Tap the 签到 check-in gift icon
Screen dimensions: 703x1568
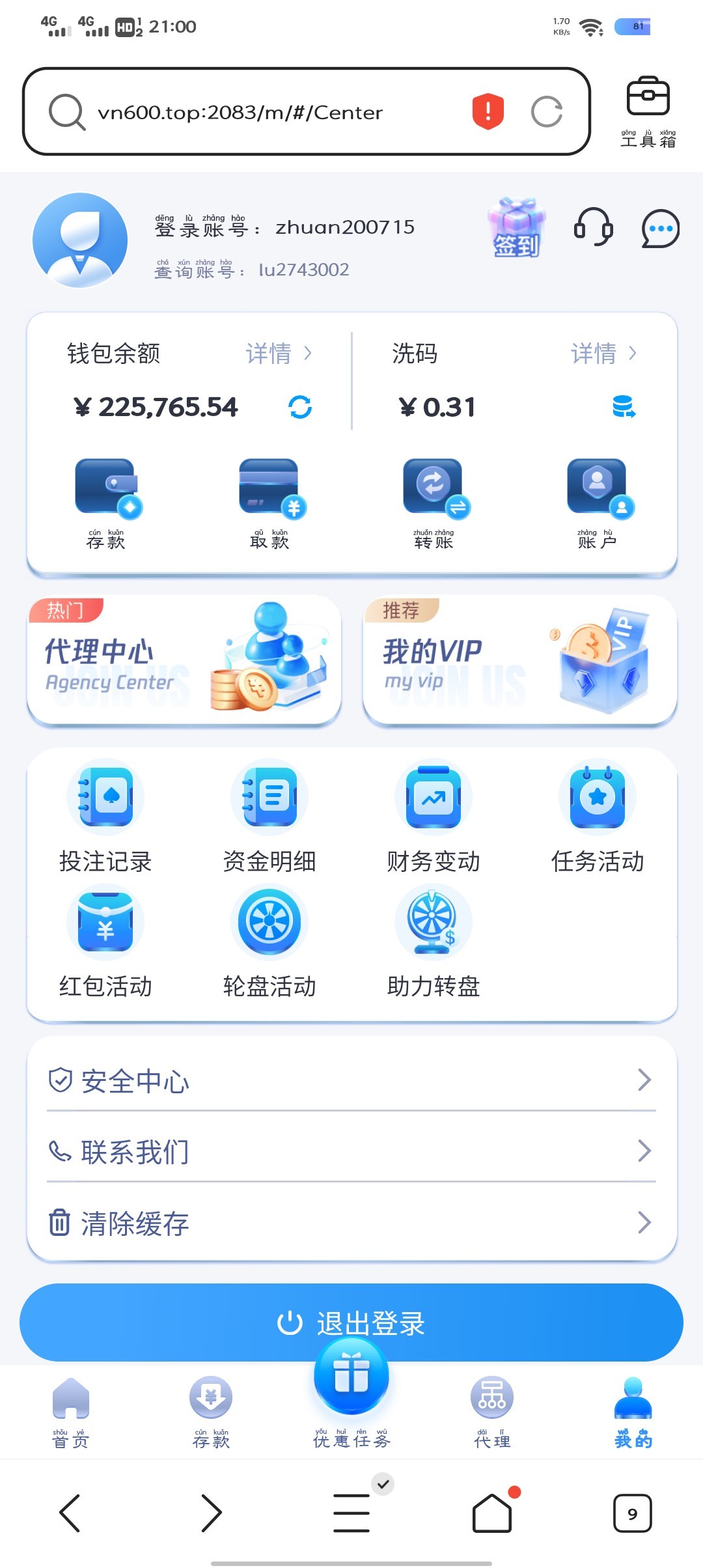pos(516,228)
